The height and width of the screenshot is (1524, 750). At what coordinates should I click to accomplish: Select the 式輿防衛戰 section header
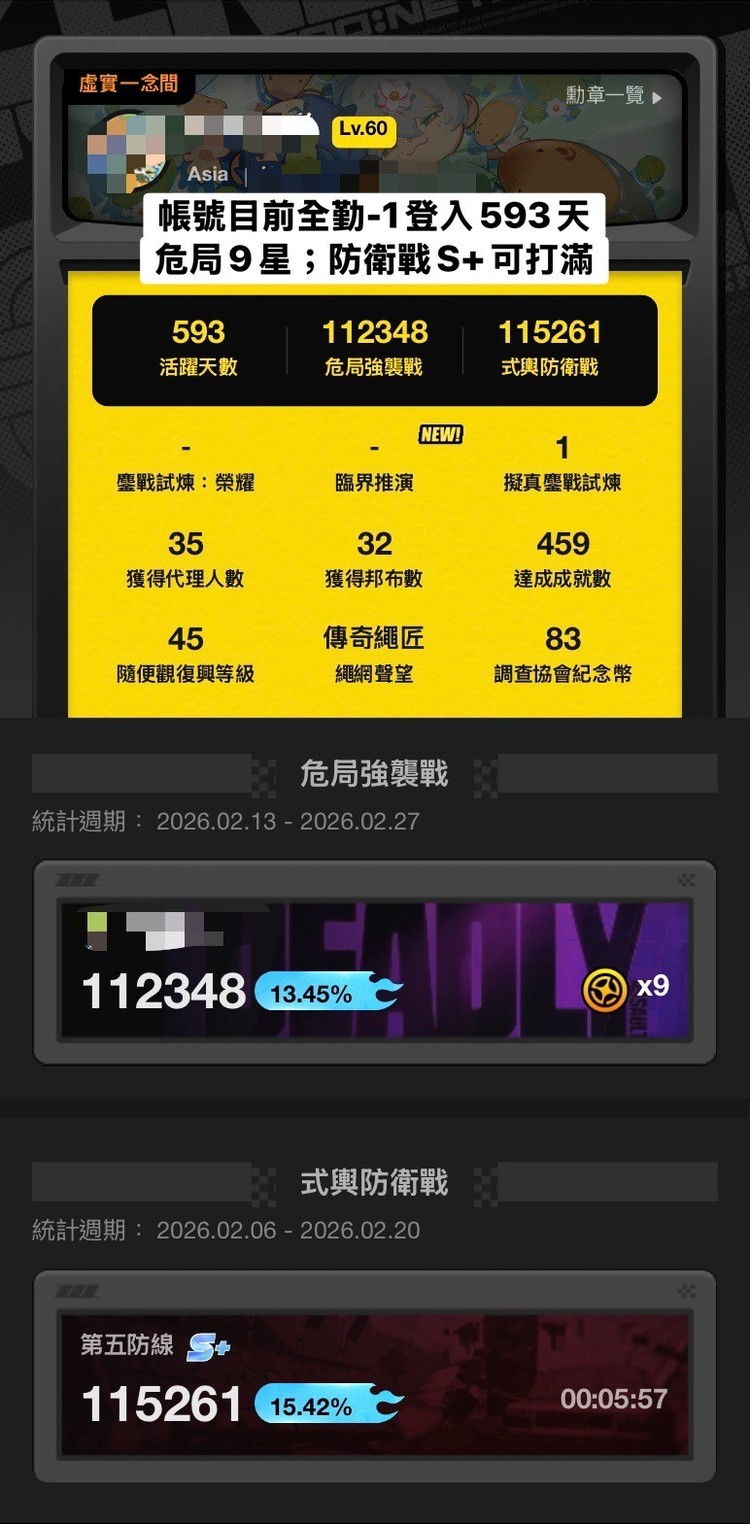click(375, 1183)
